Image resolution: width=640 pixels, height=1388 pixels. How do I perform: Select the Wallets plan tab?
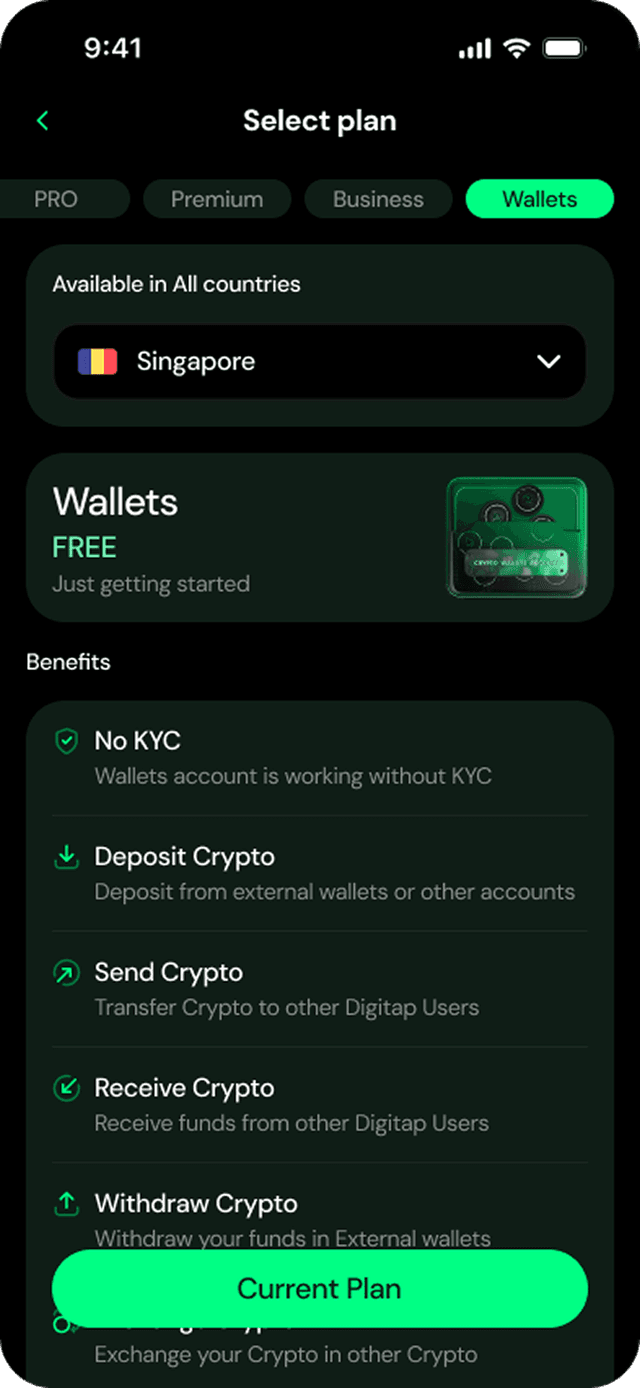point(539,199)
